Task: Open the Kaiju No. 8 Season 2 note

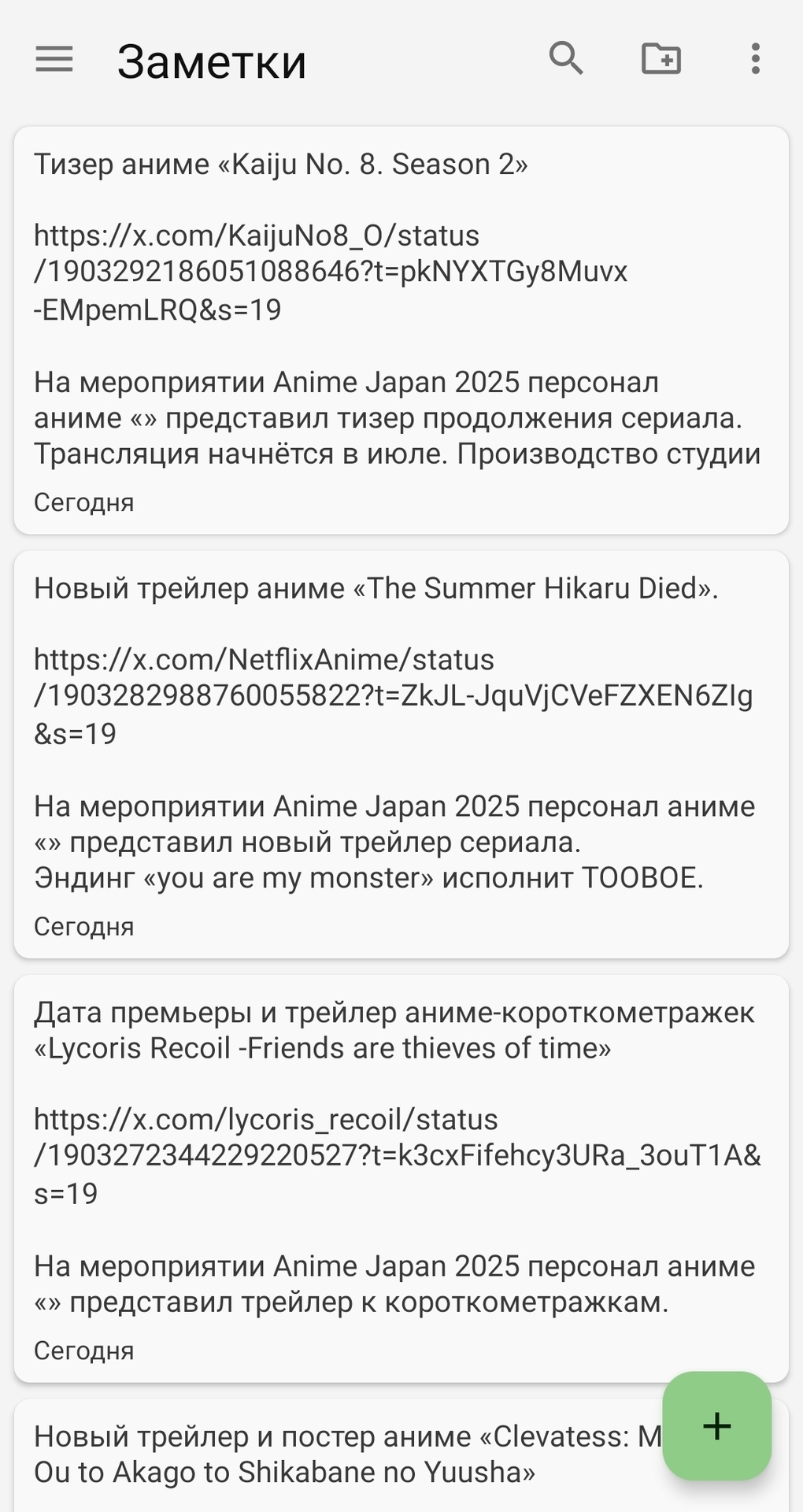Action: (x=401, y=331)
